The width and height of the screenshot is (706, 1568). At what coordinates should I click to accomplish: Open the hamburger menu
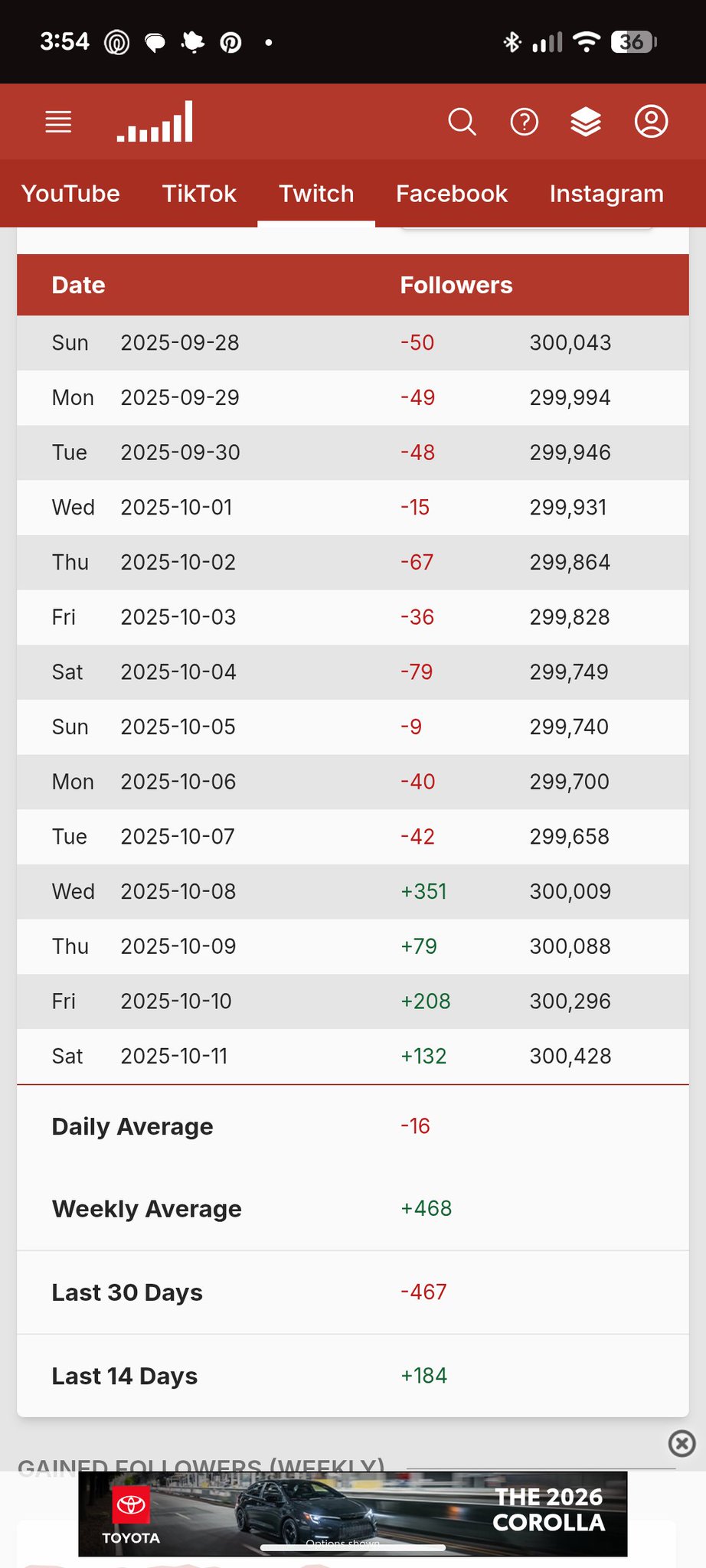coord(58,122)
